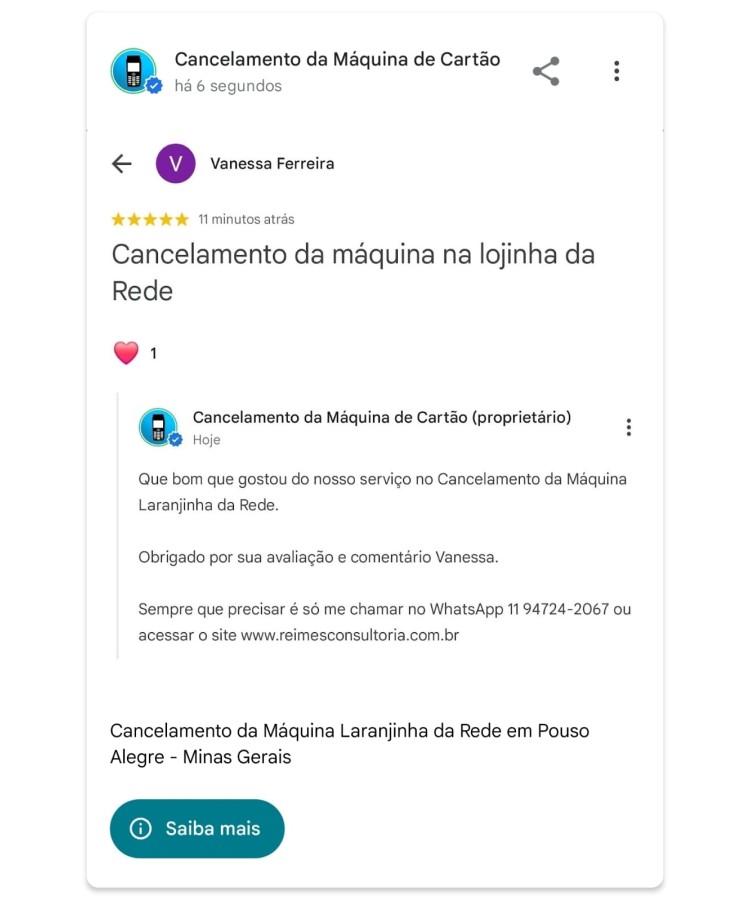
Task: Click the info icon inside Saiba mais button
Action: (138, 829)
